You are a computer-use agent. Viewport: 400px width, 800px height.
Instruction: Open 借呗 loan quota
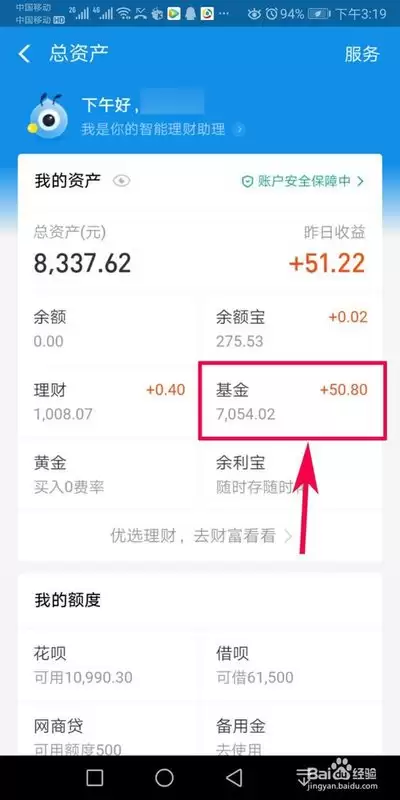coord(291,664)
